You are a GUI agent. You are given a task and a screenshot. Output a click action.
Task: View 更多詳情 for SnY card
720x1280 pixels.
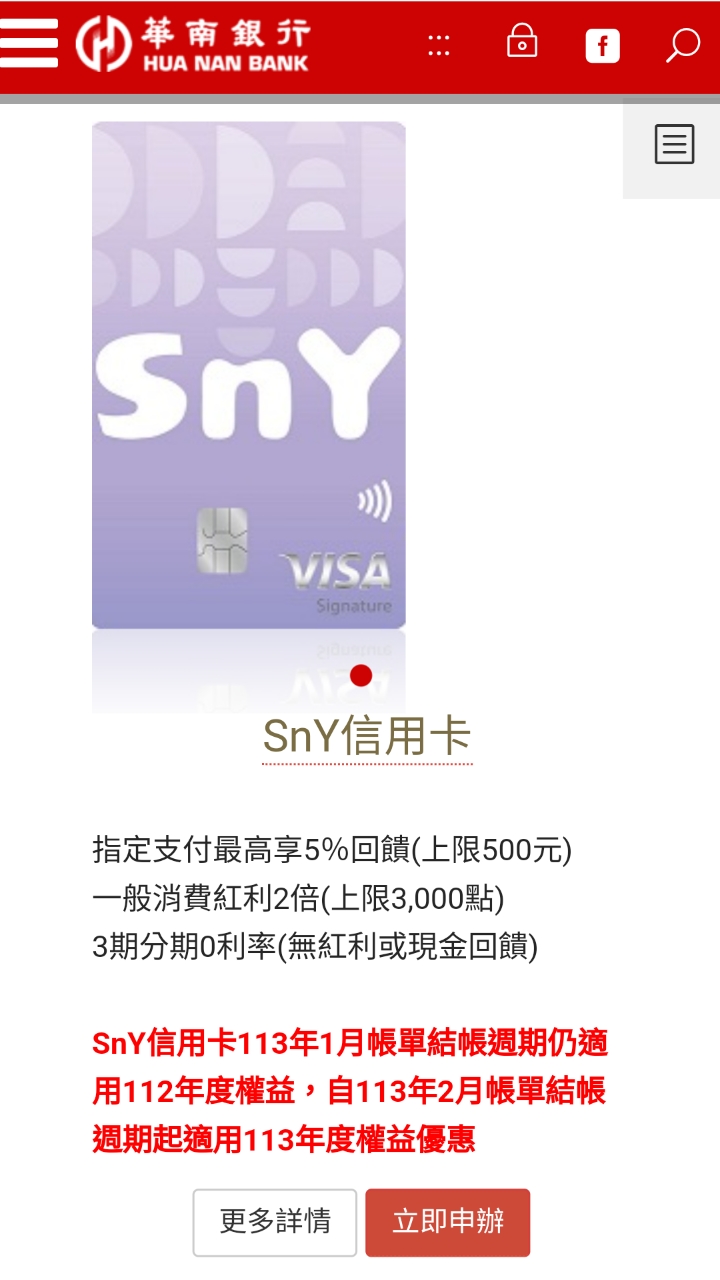pyautogui.click(x=275, y=1222)
